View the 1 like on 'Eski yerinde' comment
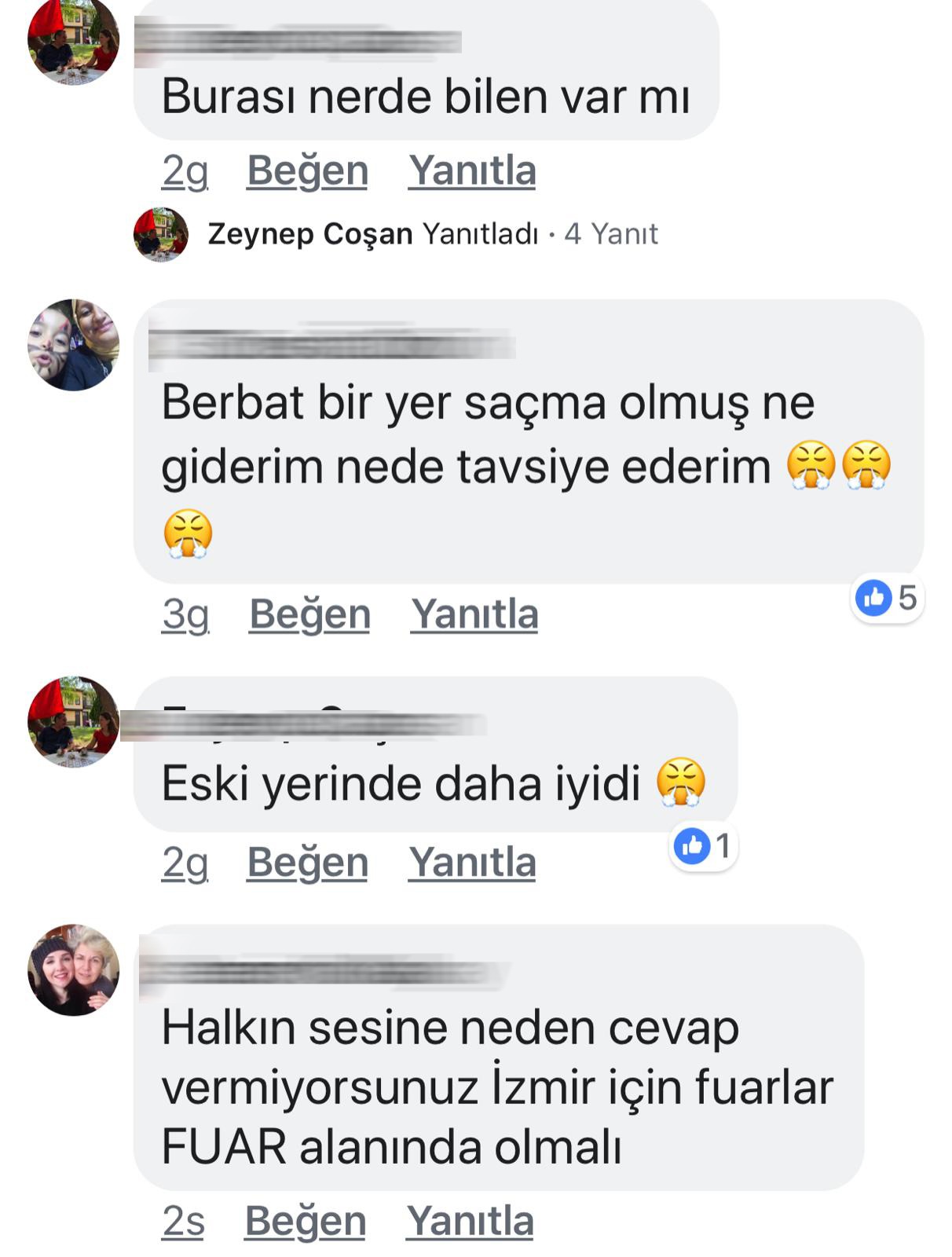952x1257 pixels. (703, 847)
